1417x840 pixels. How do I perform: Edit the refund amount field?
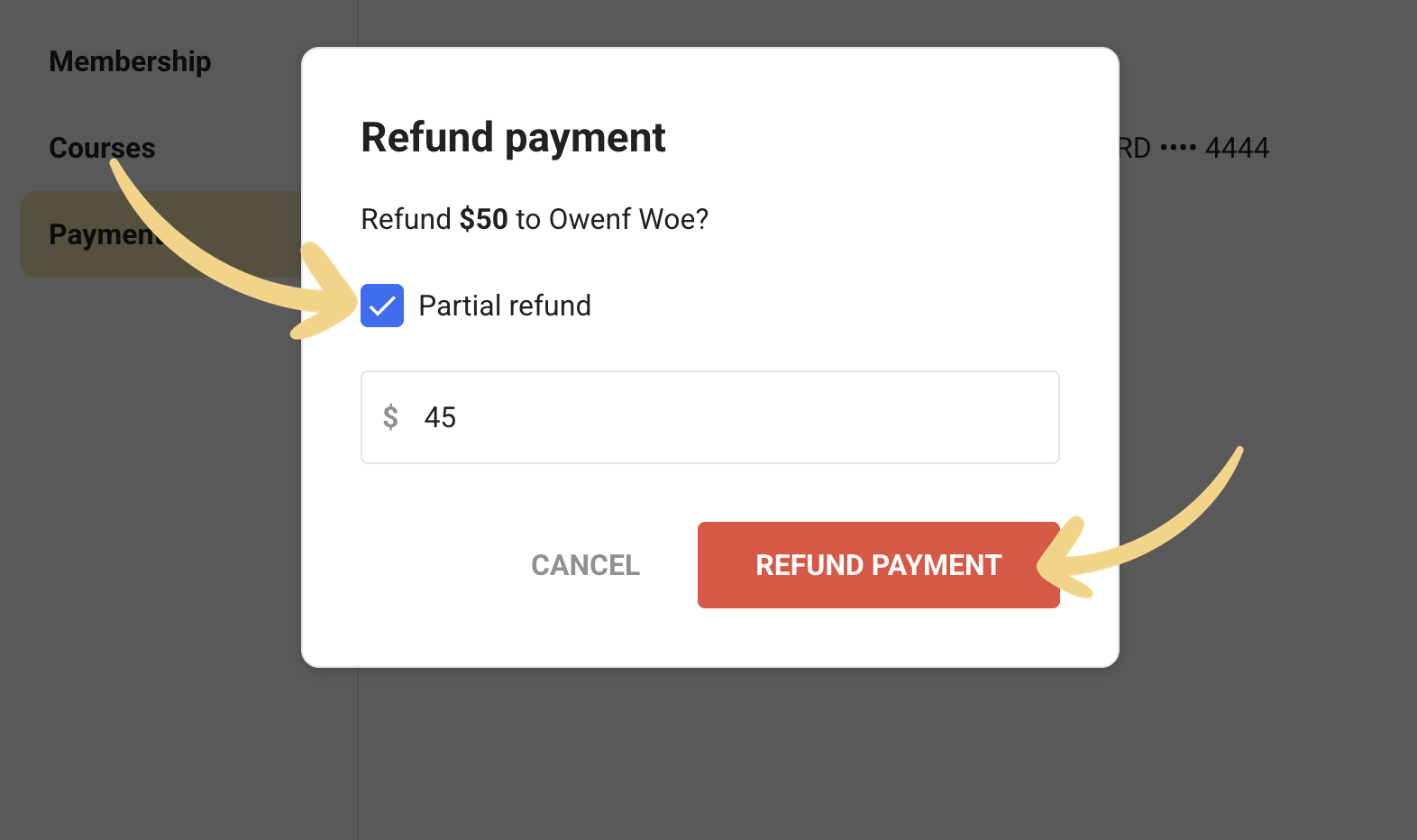click(x=721, y=417)
